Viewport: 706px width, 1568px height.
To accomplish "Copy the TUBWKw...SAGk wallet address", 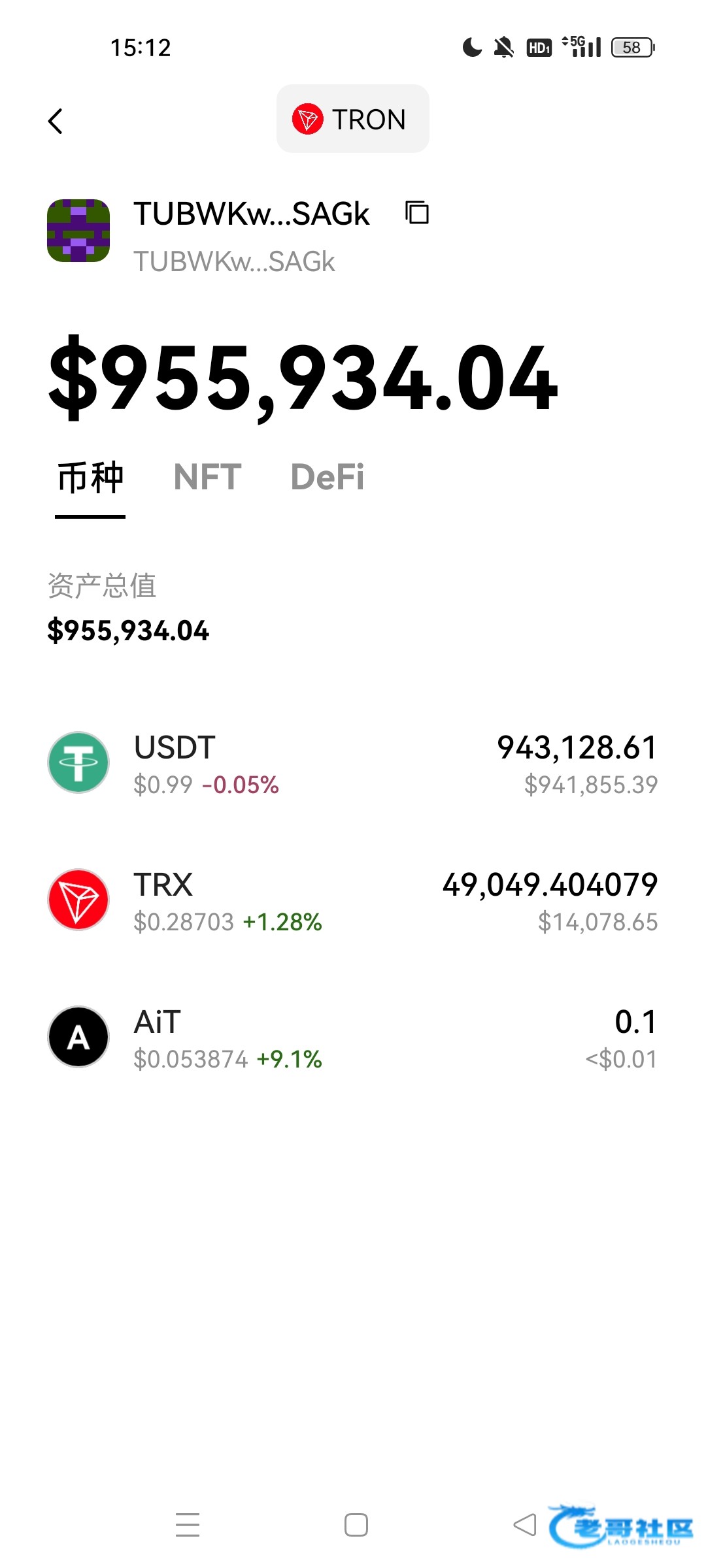I will tap(417, 213).
